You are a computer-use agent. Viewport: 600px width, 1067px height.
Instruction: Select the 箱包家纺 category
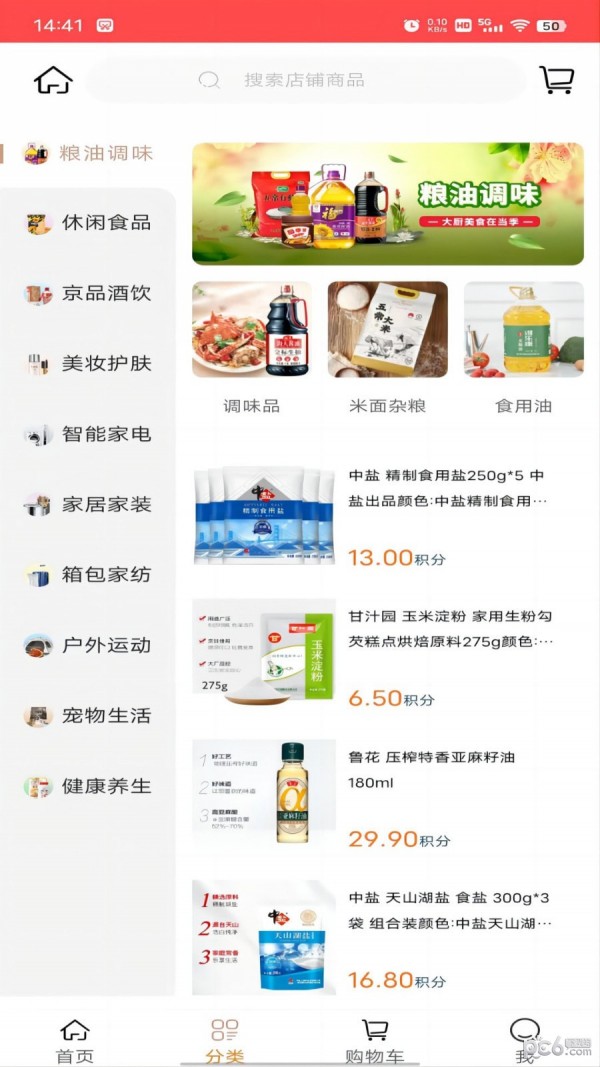(x=88, y=575)
